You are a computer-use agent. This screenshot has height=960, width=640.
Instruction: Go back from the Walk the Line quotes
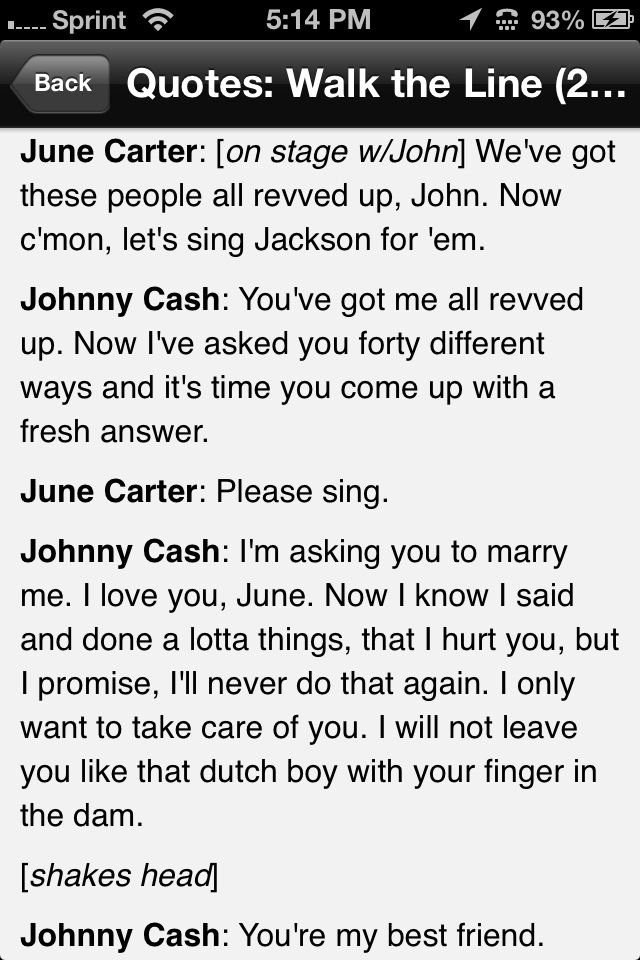pos(60,84)
